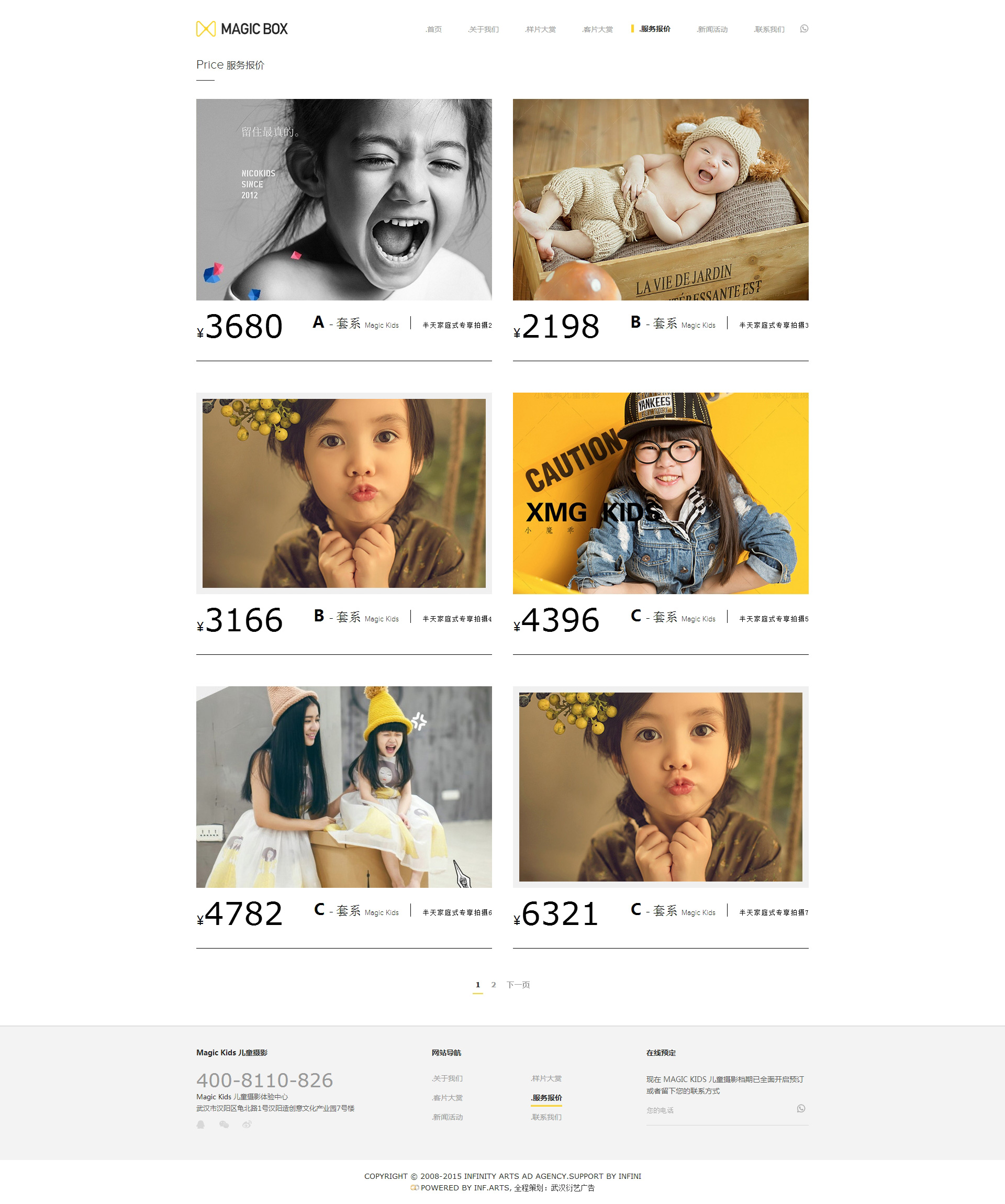Tap the phone icon in the header
Image resolution: width=1005 pixels, height=1204 pixels.
[x=804, y=29]
